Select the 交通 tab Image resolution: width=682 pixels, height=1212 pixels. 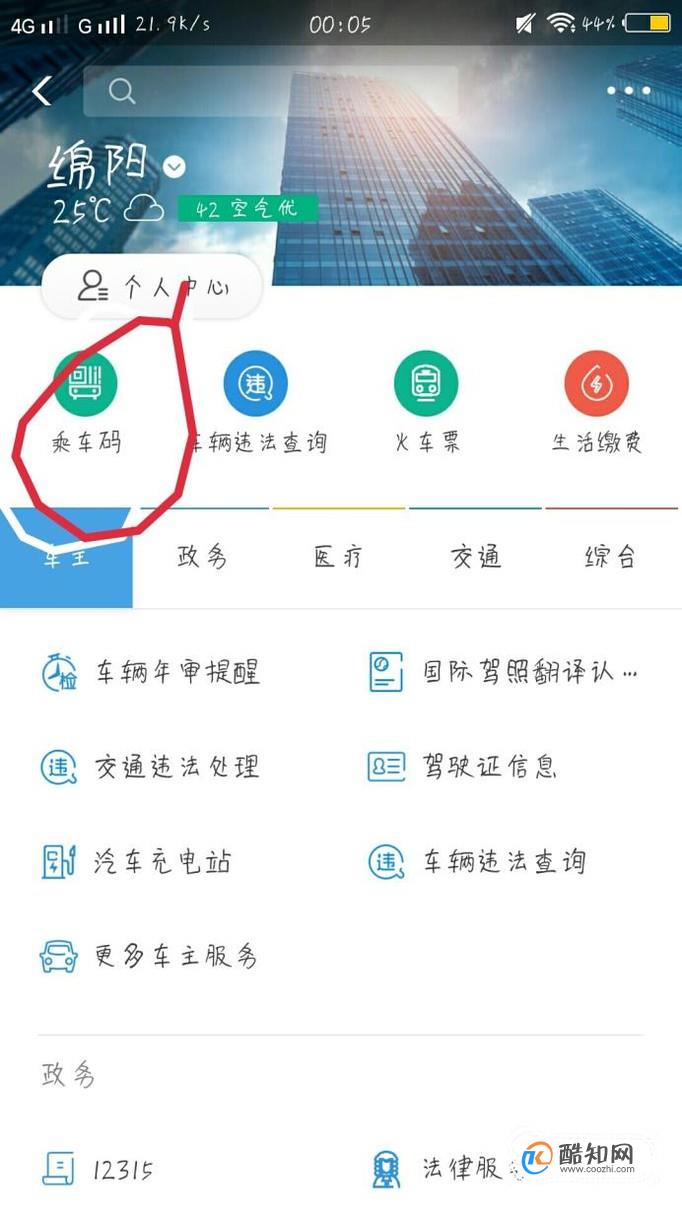coord(476,557)
